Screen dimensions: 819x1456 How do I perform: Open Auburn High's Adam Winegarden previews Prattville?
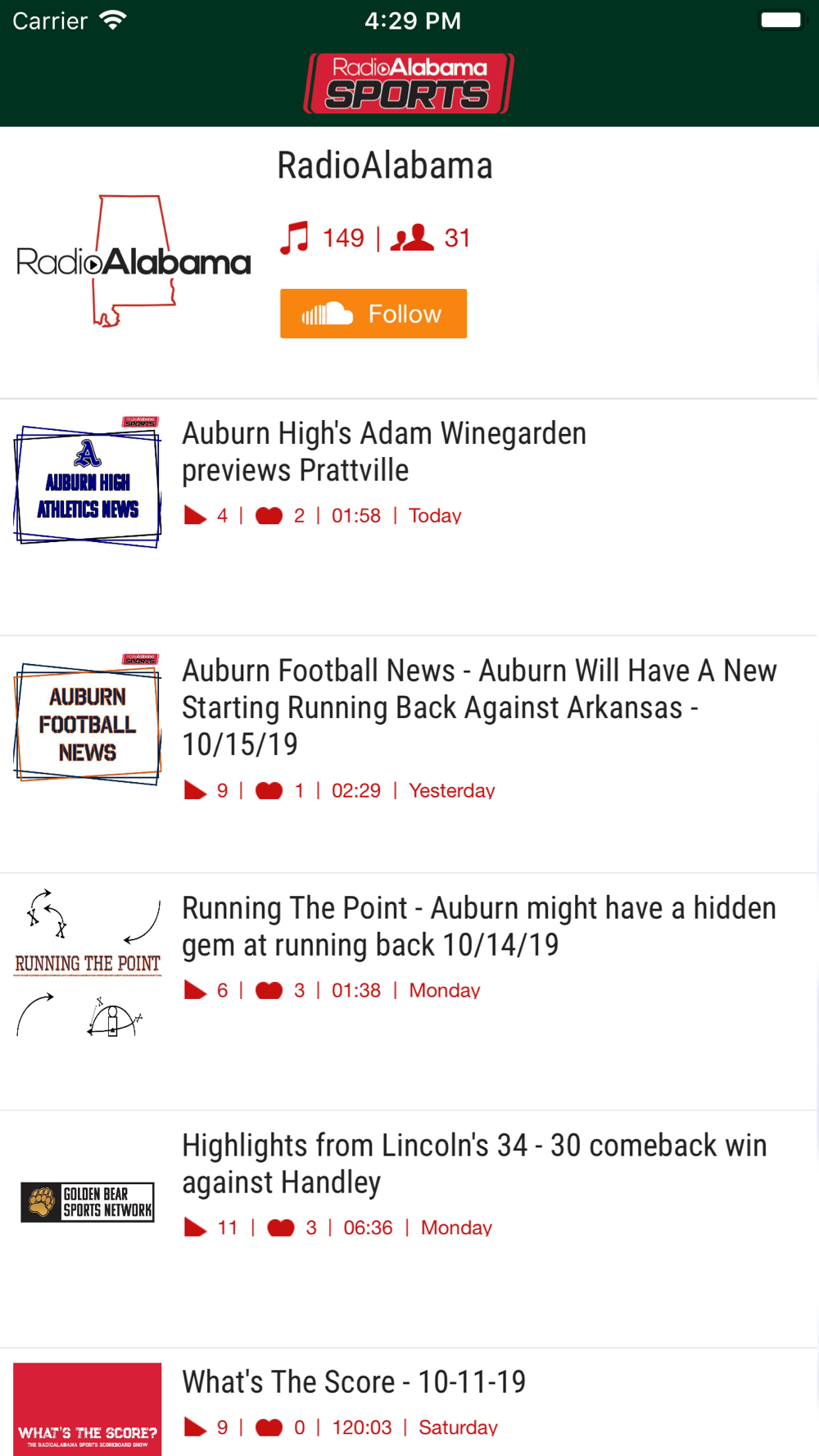[409, 518]
